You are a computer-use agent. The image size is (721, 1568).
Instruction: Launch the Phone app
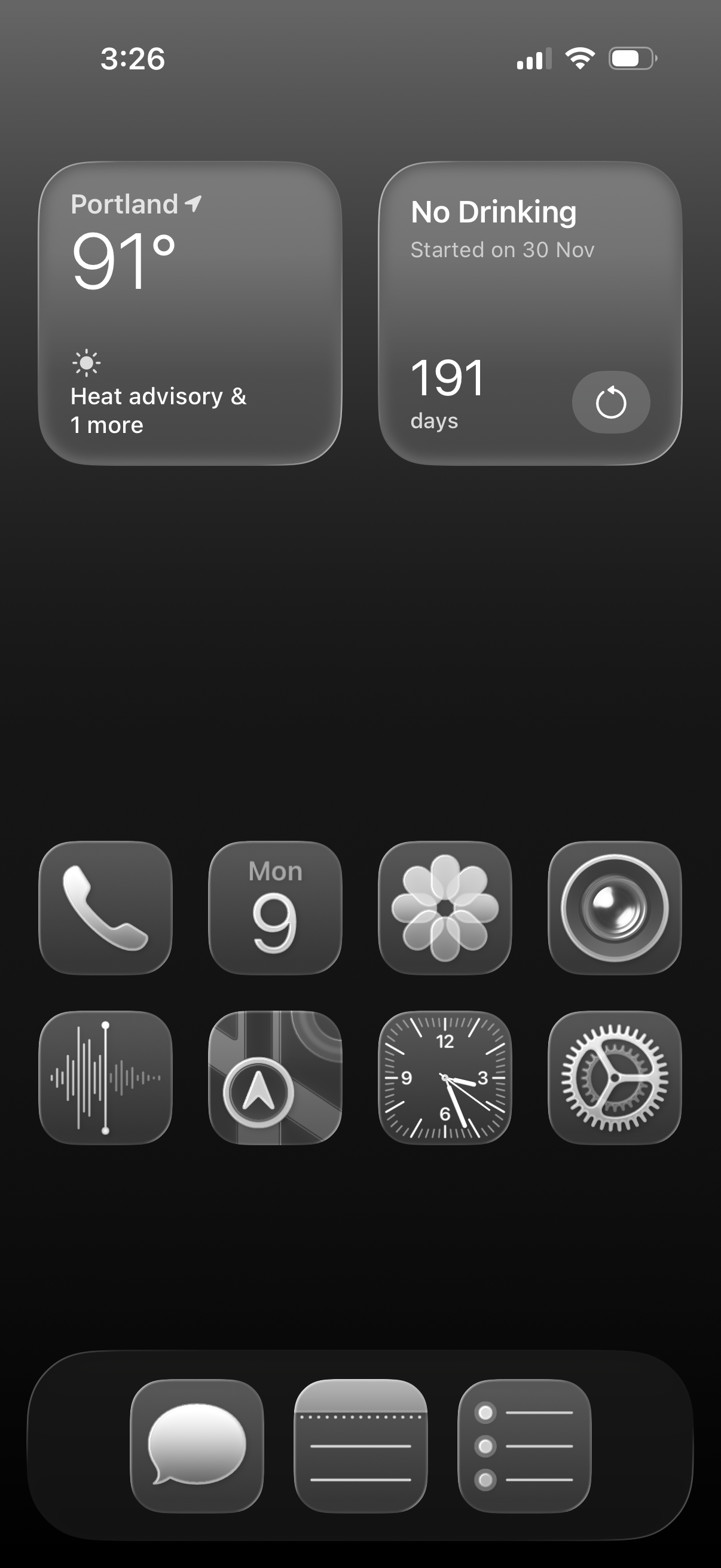(105, 908)
